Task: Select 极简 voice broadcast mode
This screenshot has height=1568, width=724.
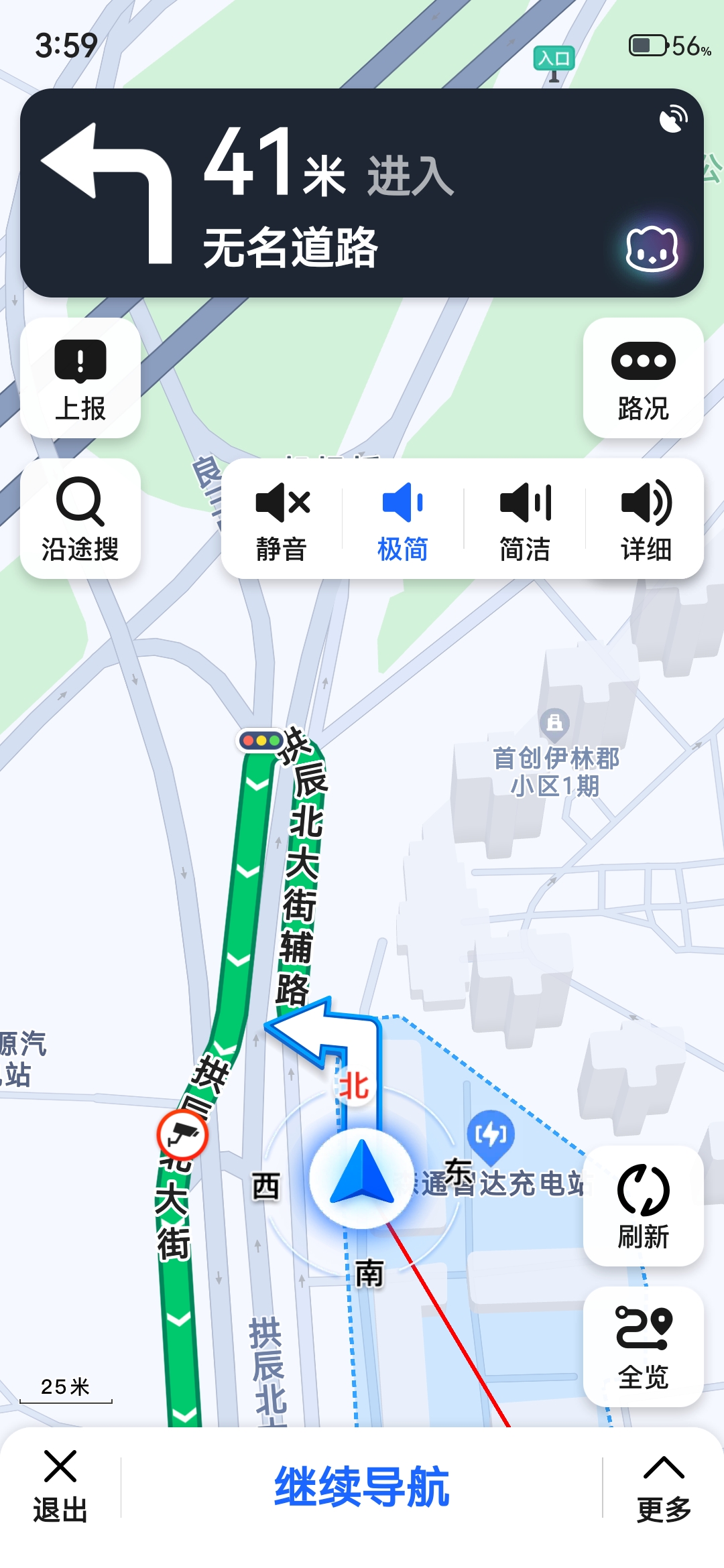Action: (x=402, y=519)
